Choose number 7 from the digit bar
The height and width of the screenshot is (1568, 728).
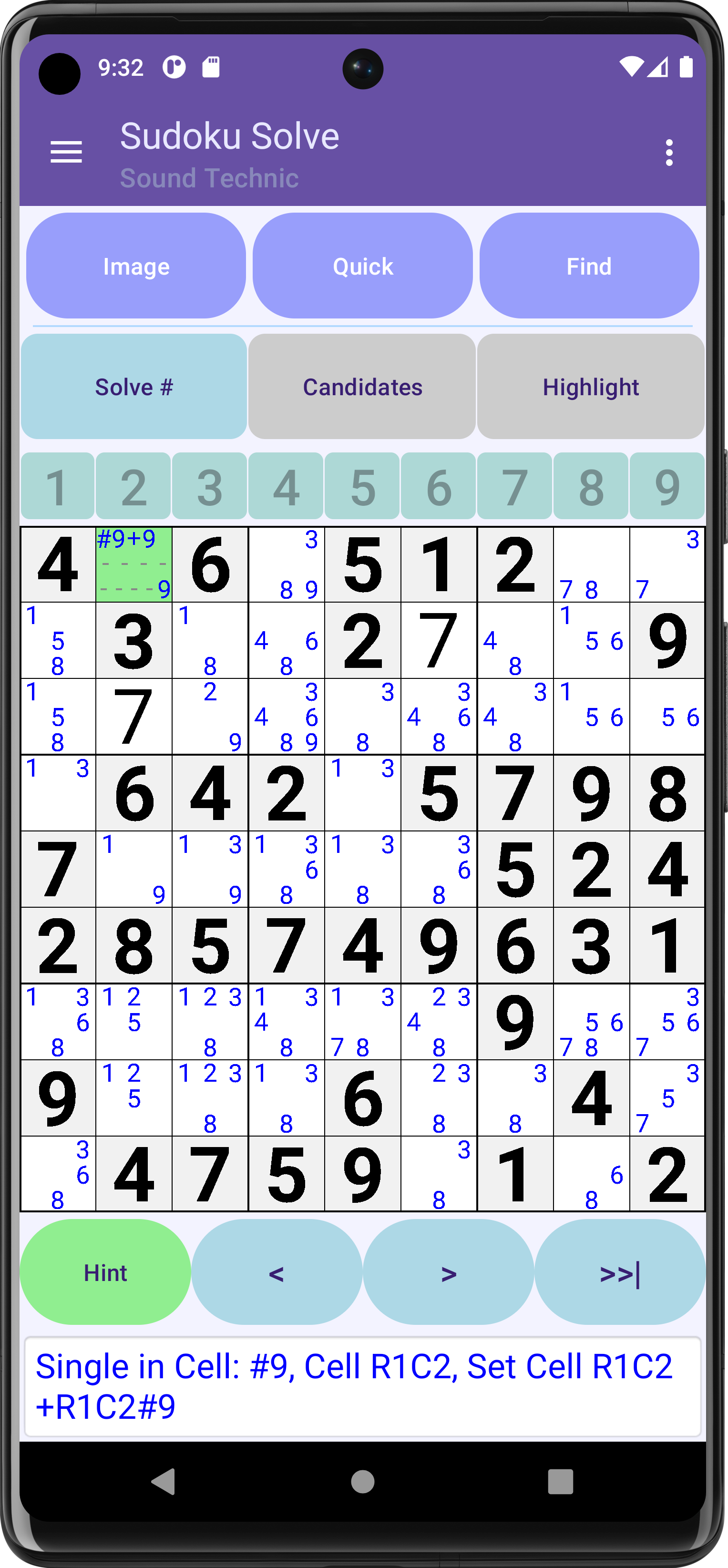pyautogui.click(x=515, y=487)
